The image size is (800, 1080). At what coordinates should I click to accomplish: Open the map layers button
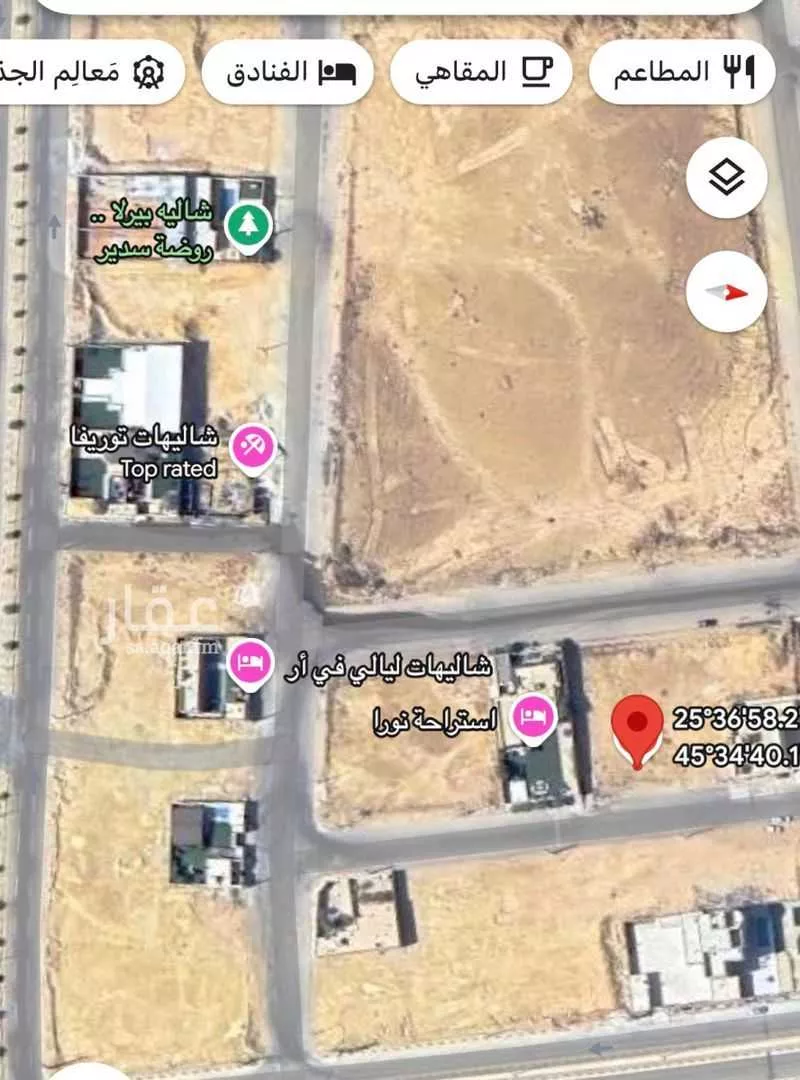coord(727,179)
